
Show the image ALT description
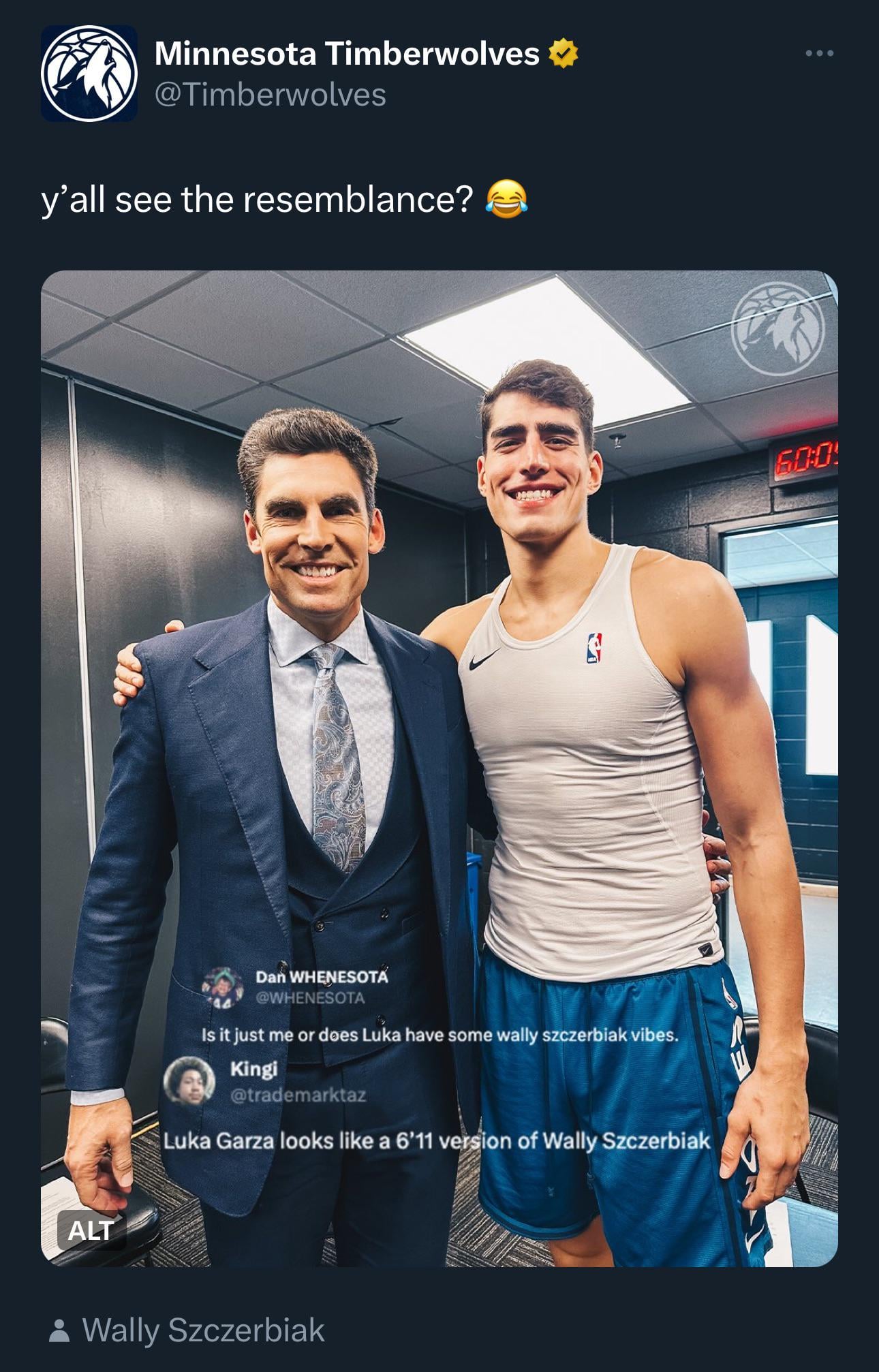(x=91, y=1230)
